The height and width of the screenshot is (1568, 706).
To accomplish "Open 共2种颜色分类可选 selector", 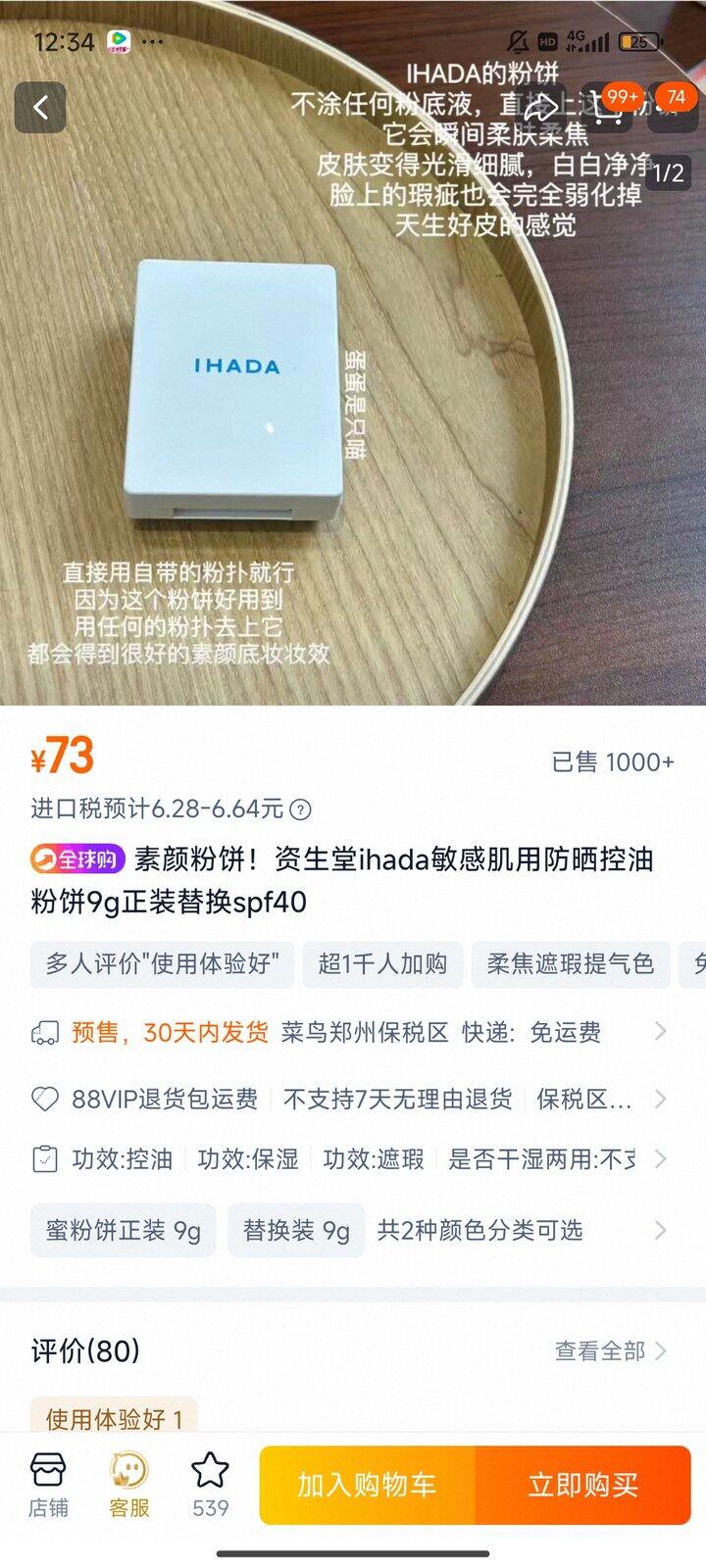I will click(x=480, y=1230).
